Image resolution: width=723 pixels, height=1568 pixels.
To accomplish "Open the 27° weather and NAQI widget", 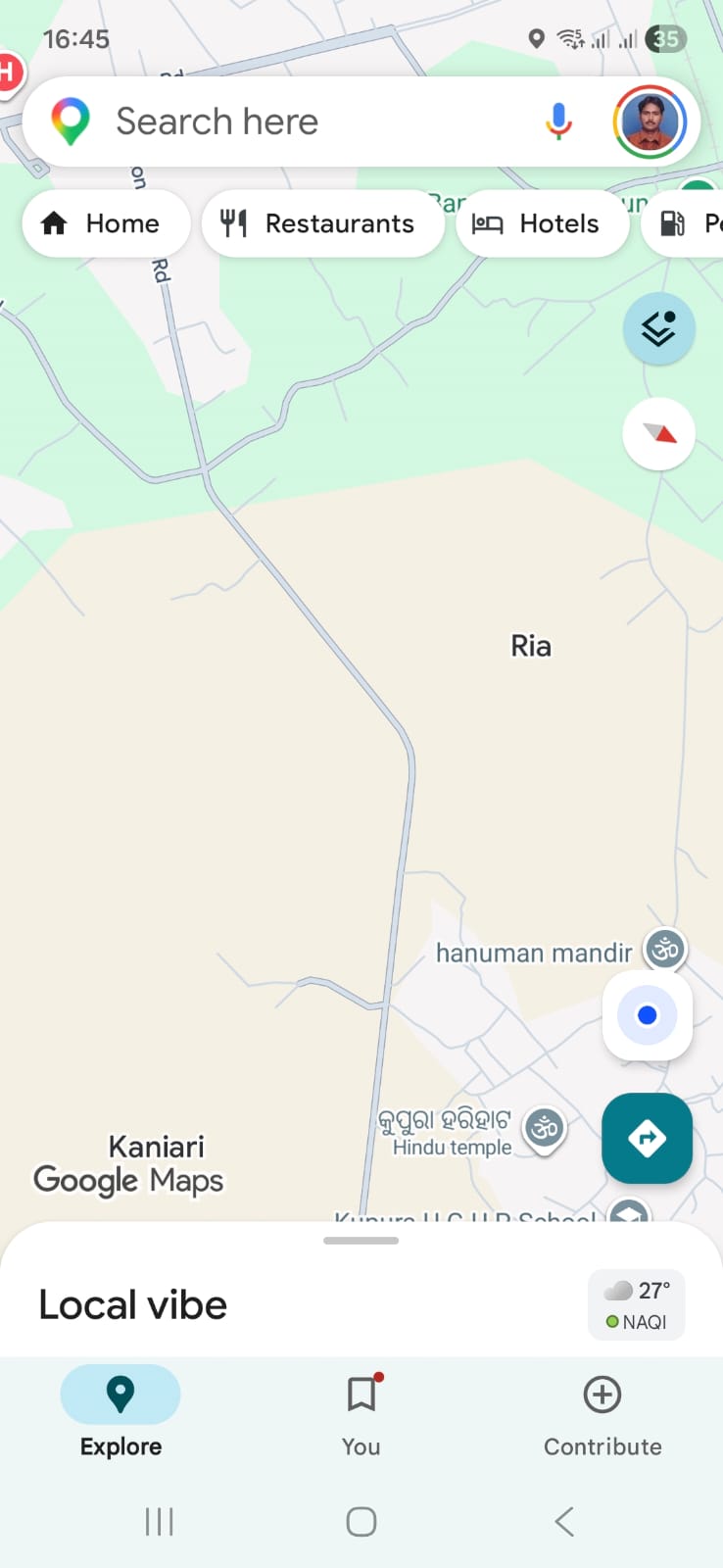I will click(x=637, y=1305).
